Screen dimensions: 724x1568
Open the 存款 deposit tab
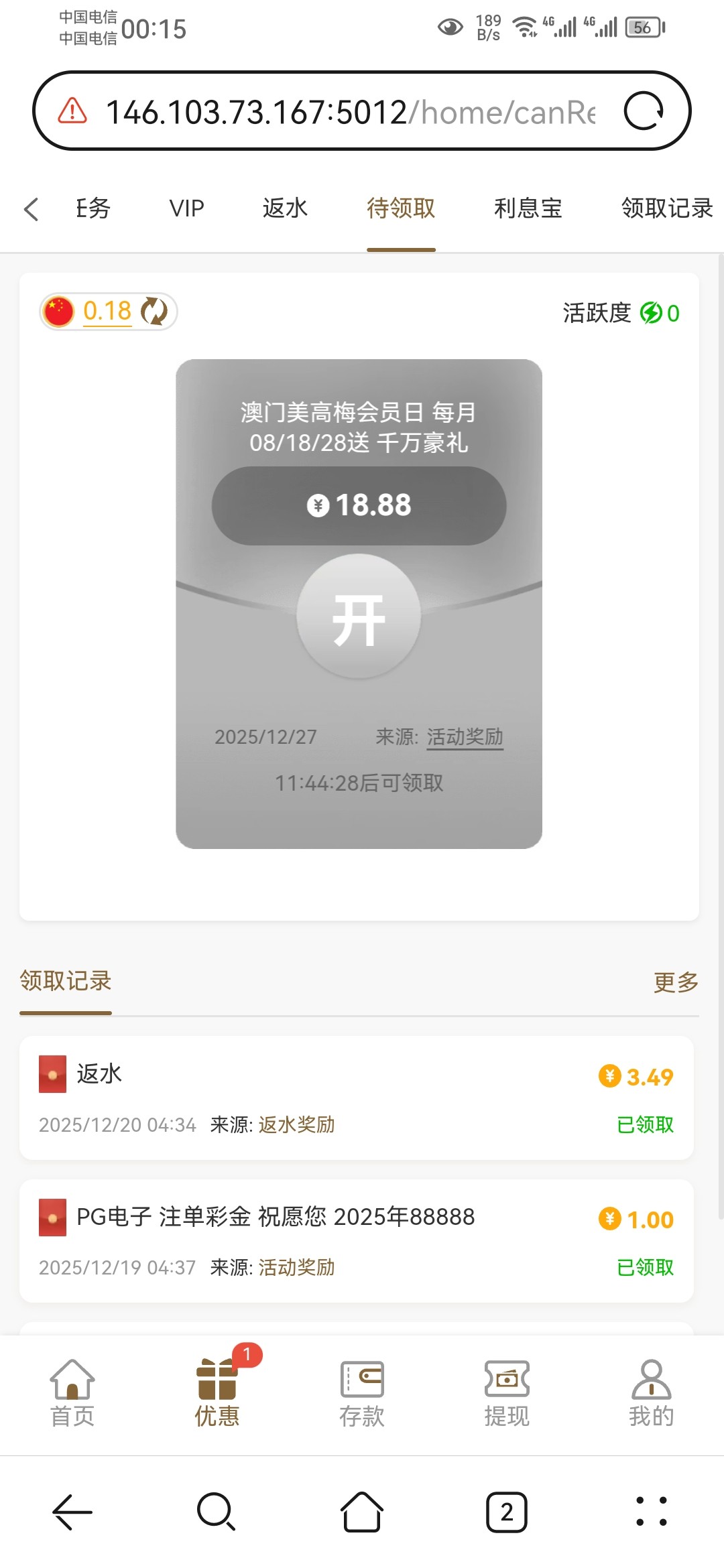(362, 1392)
